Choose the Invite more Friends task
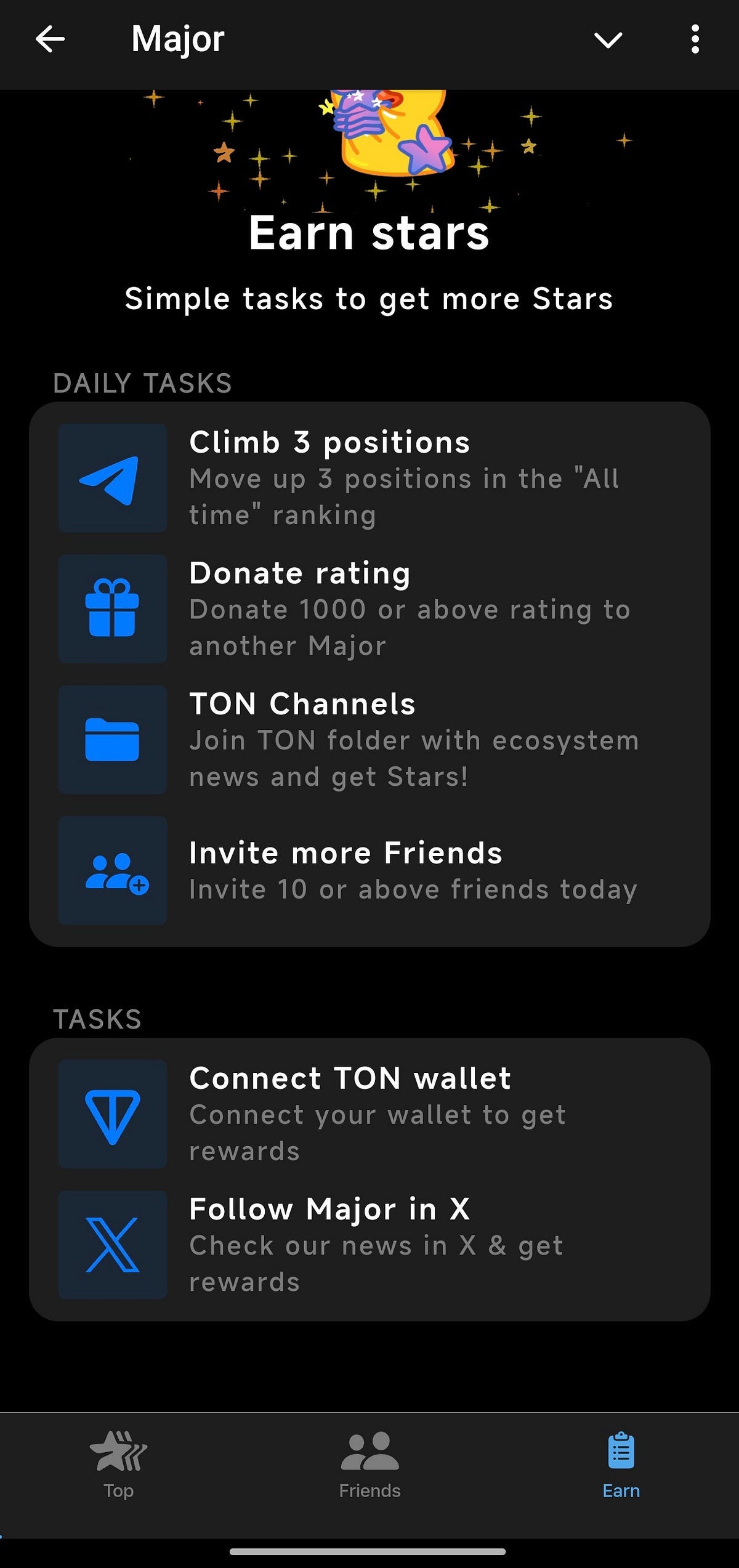 click(369, 870)
